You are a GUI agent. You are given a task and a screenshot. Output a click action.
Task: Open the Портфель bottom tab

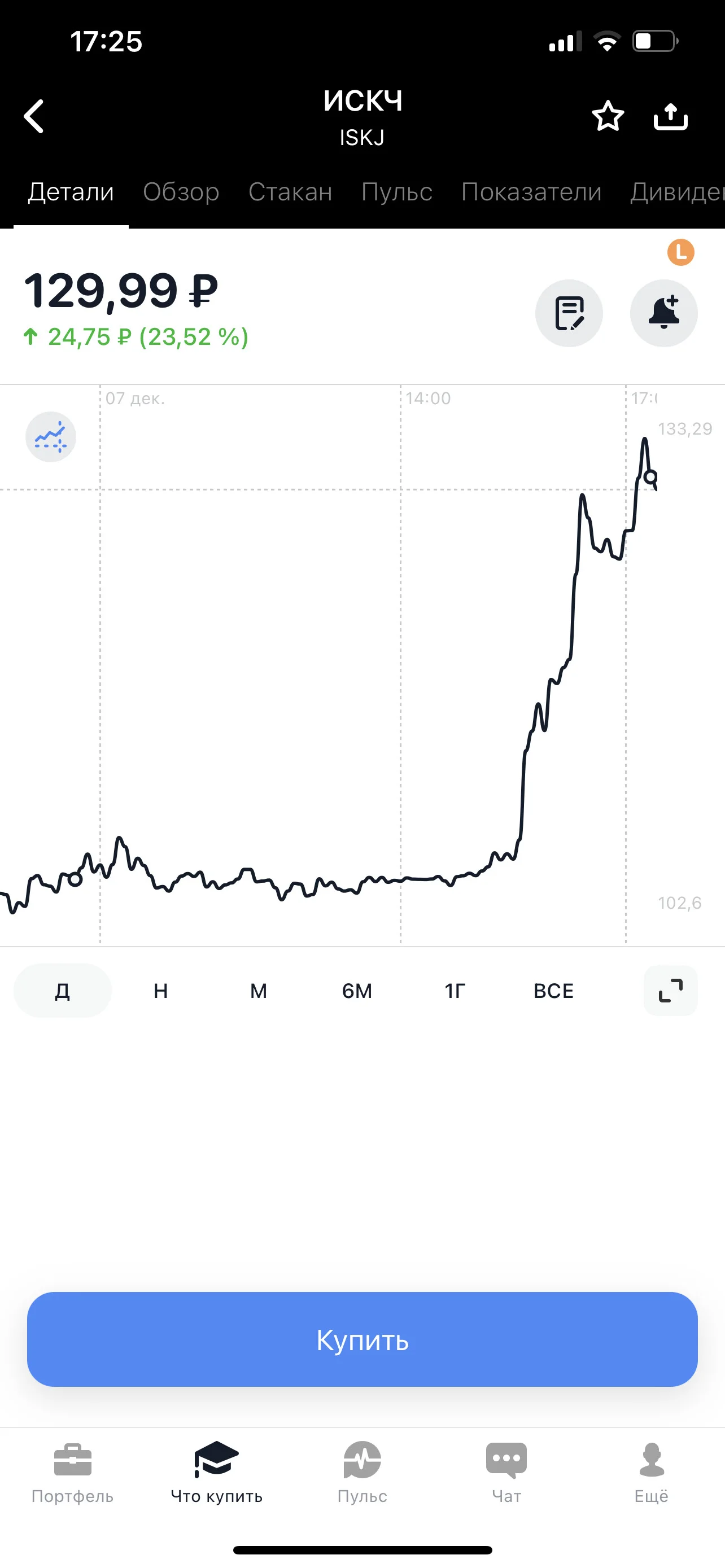tap(72, 1473)
